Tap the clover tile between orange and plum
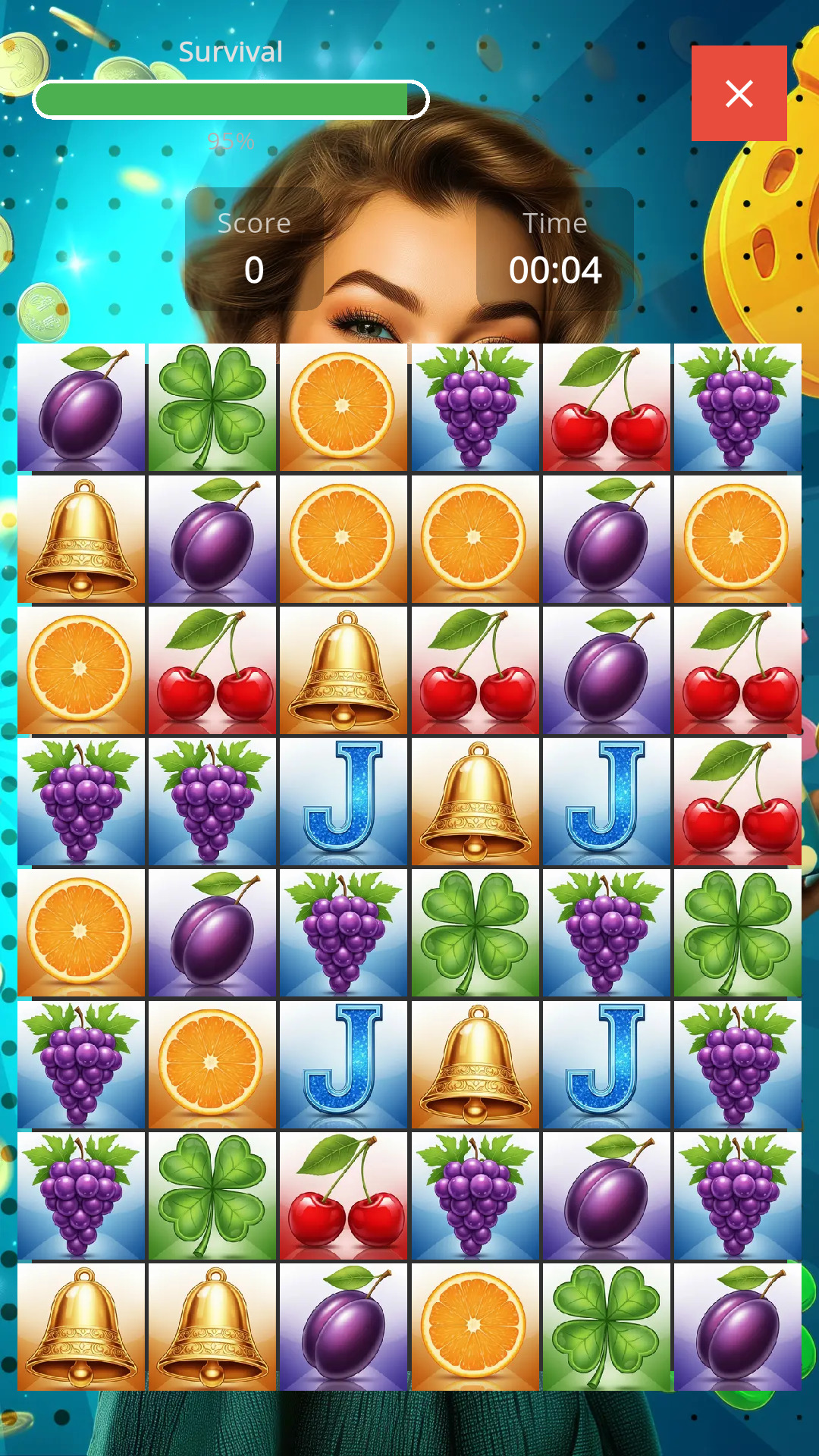819x1456 pixels. (x=606, y=1326)
